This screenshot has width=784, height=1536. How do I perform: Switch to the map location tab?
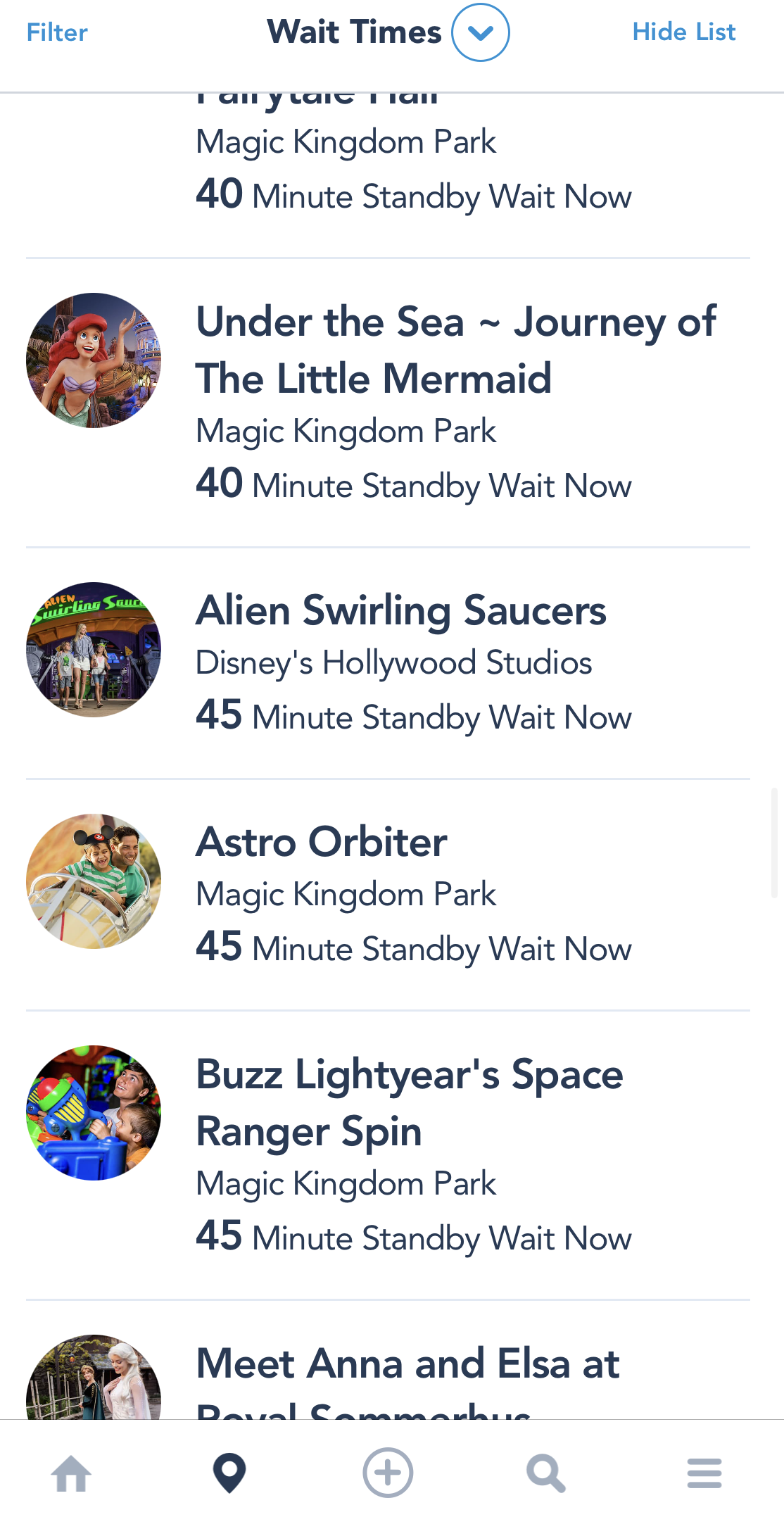tap(229, 1474)
